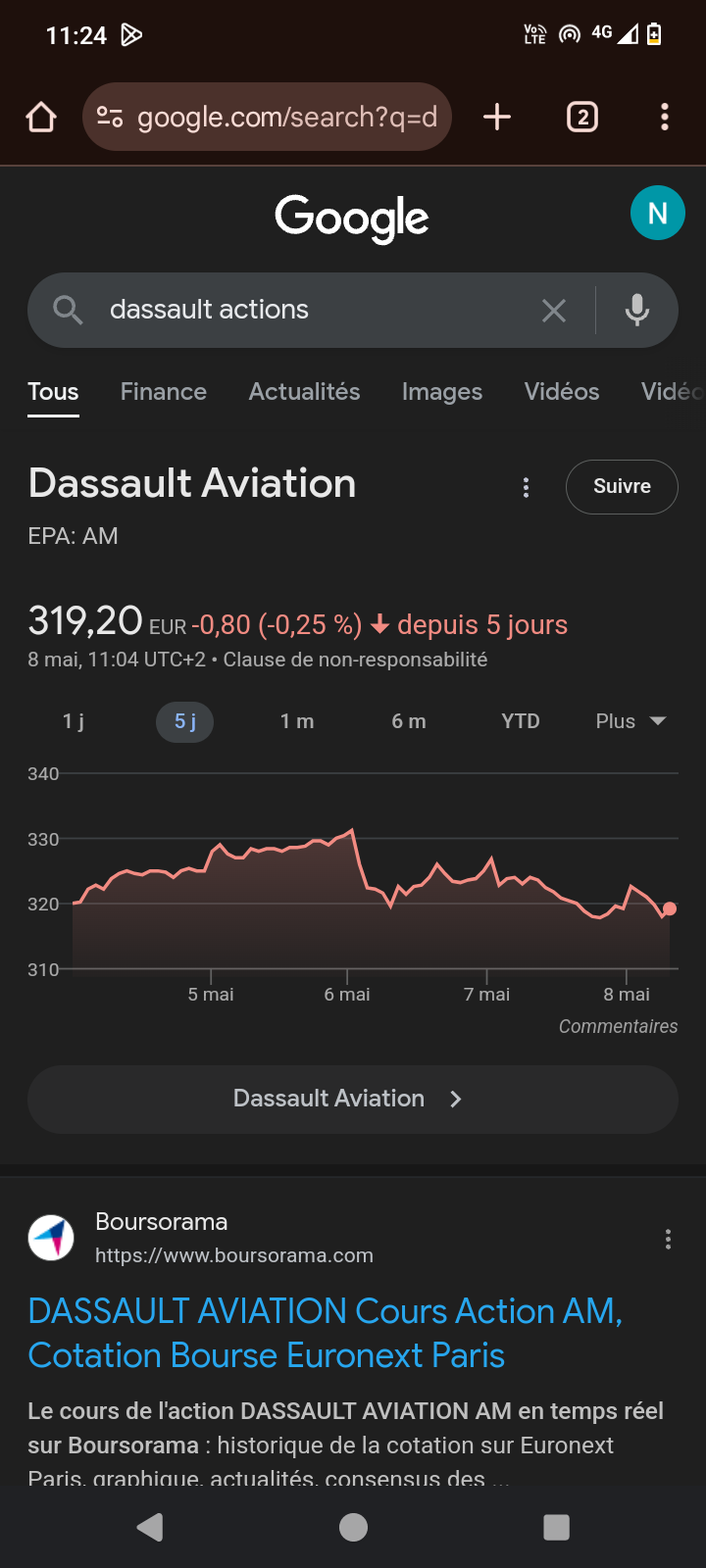This screenshot has height=1568, width=706.
Task: Open the Google account avatar N
Action: coord(657,213)
